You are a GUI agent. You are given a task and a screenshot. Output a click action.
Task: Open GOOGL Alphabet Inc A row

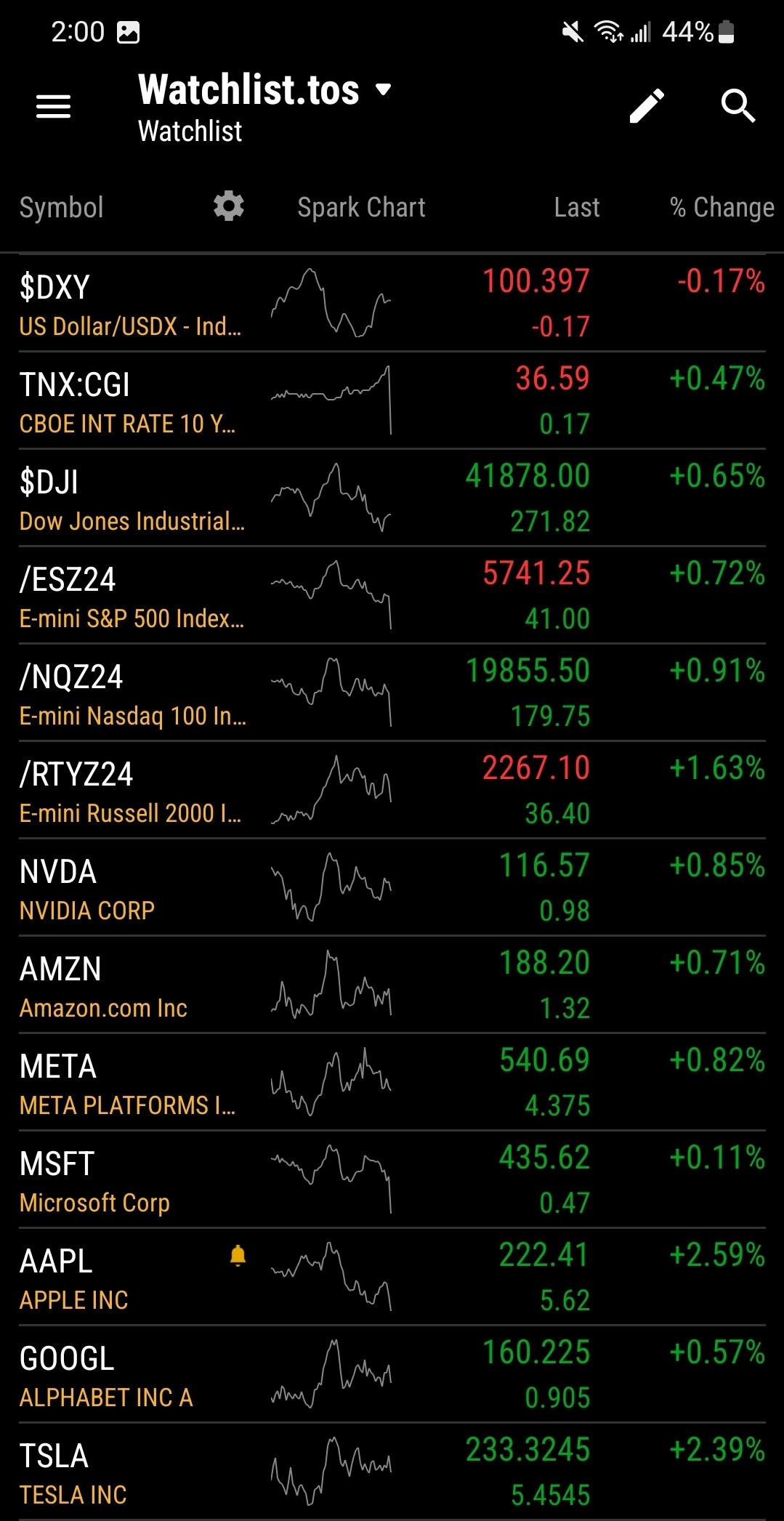[392, 1374]
